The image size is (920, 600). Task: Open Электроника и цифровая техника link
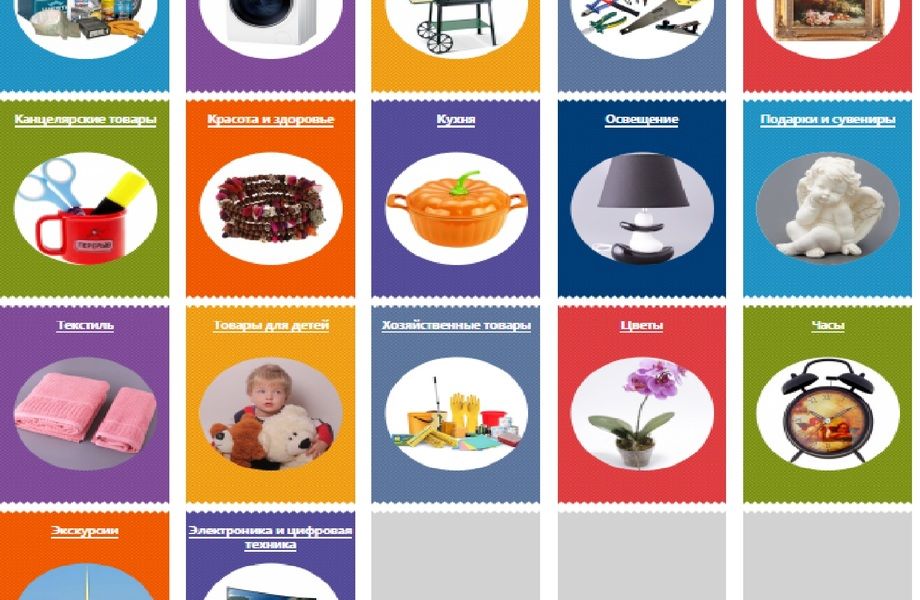click(x=270, y=537)
